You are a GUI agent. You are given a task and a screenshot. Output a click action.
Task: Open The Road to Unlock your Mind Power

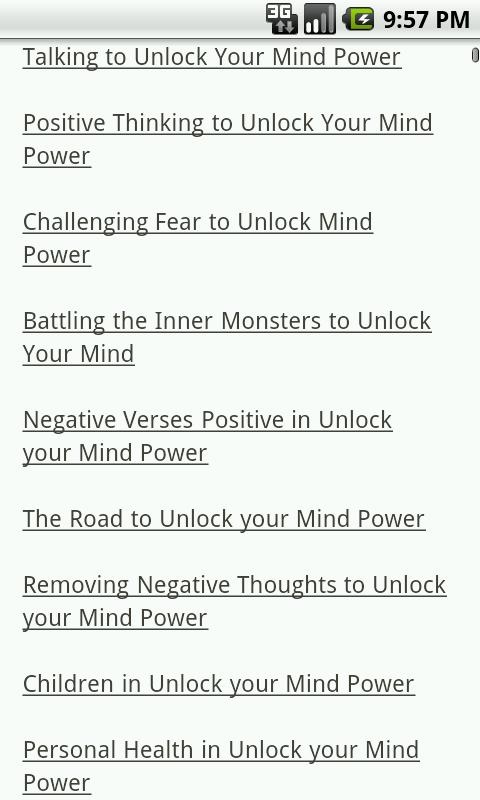(x=224, y=519)
